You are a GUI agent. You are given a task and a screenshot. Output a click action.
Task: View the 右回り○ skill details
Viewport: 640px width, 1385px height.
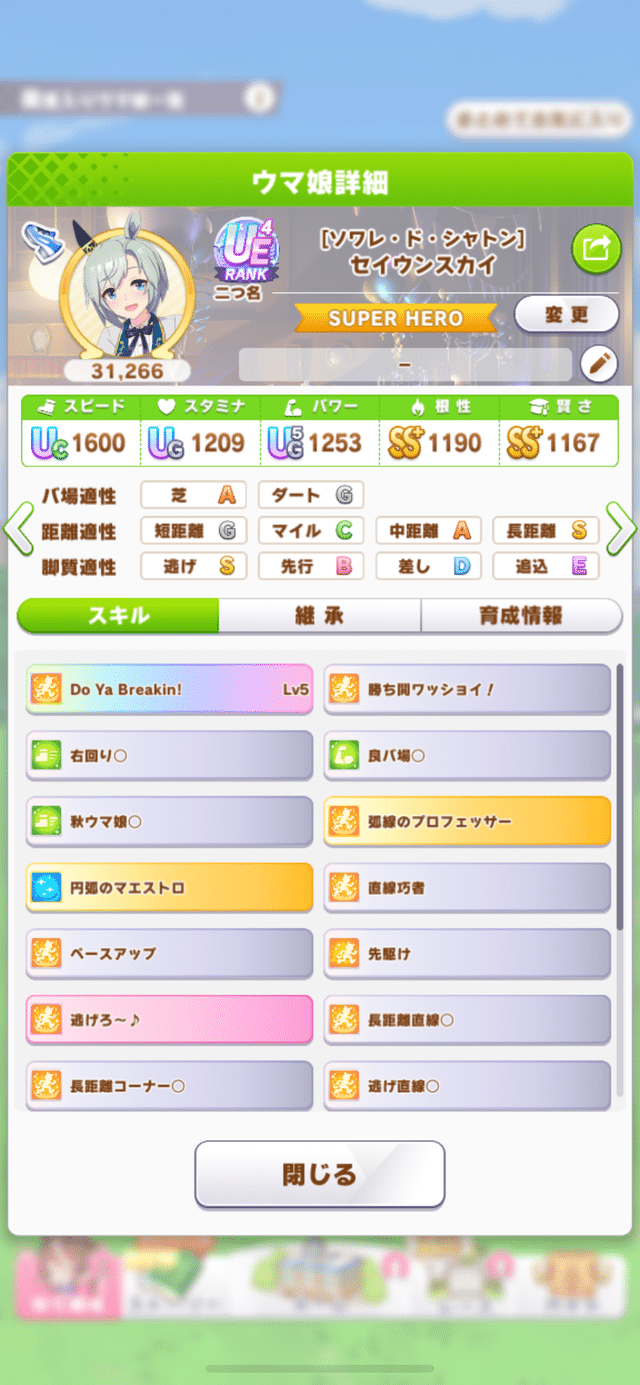pos(169,755)
